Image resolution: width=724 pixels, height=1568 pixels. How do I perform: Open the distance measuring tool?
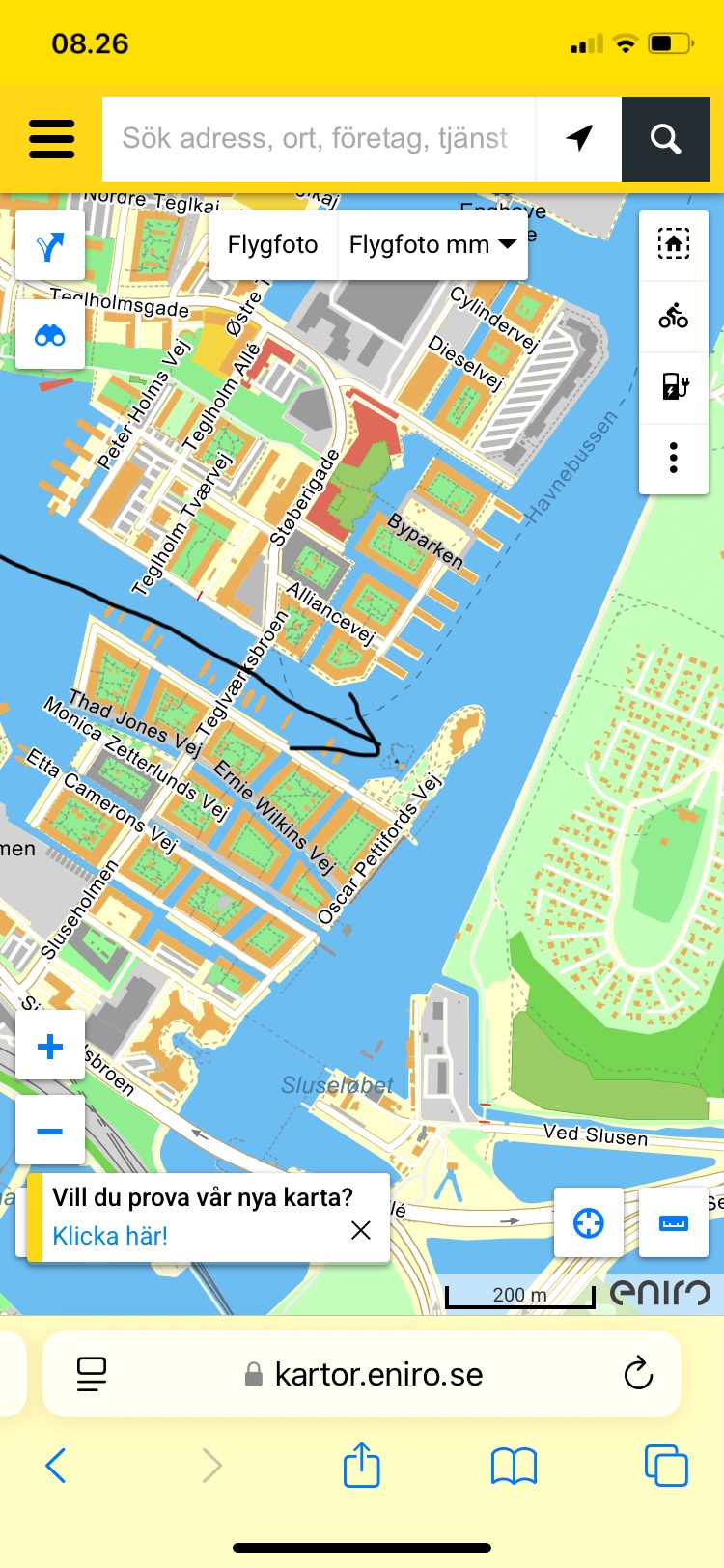coord(674,1223)
